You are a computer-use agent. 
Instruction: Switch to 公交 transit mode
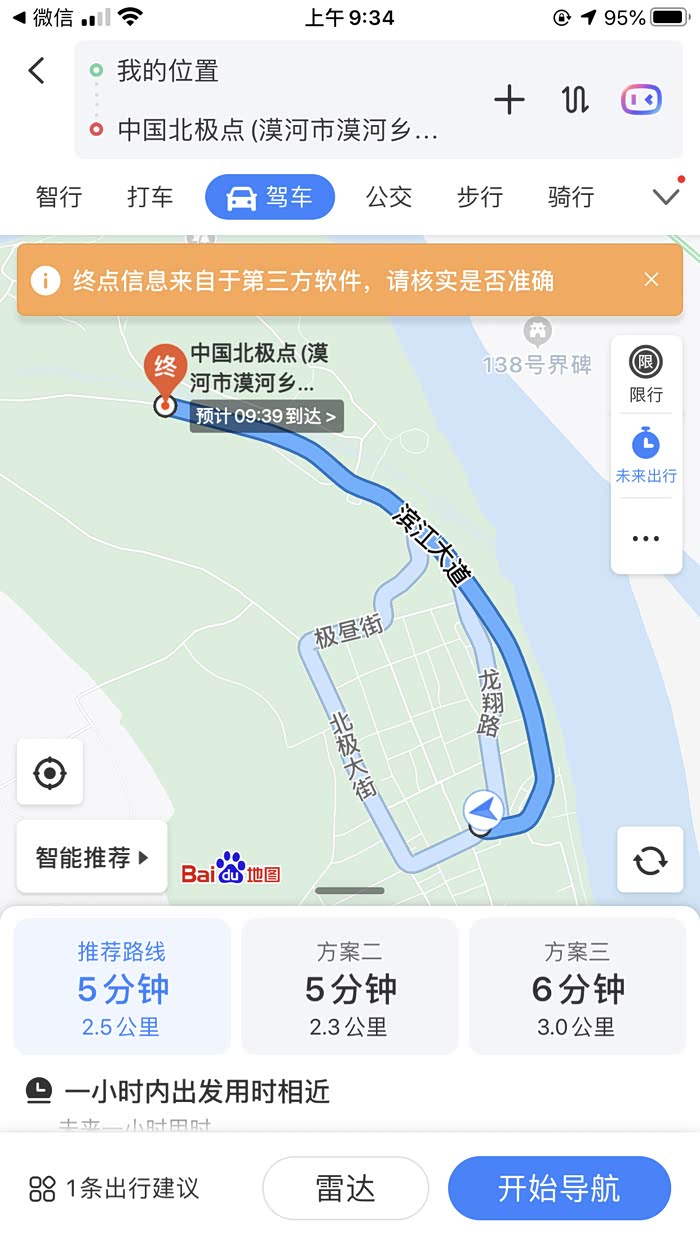point(389,197)
